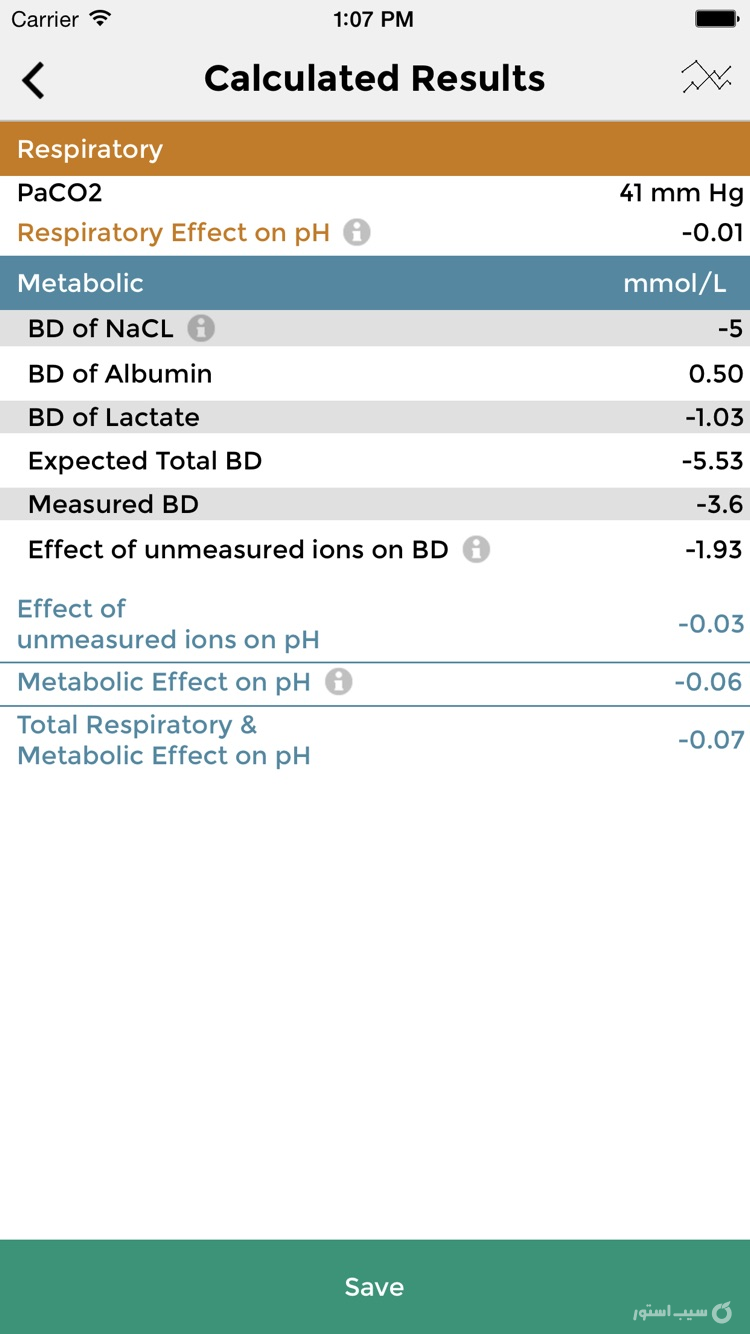This screenshot has height=1334, width=750.
Task: Tap the Wi-Fi icon in status bar
Action: [98, 17]
